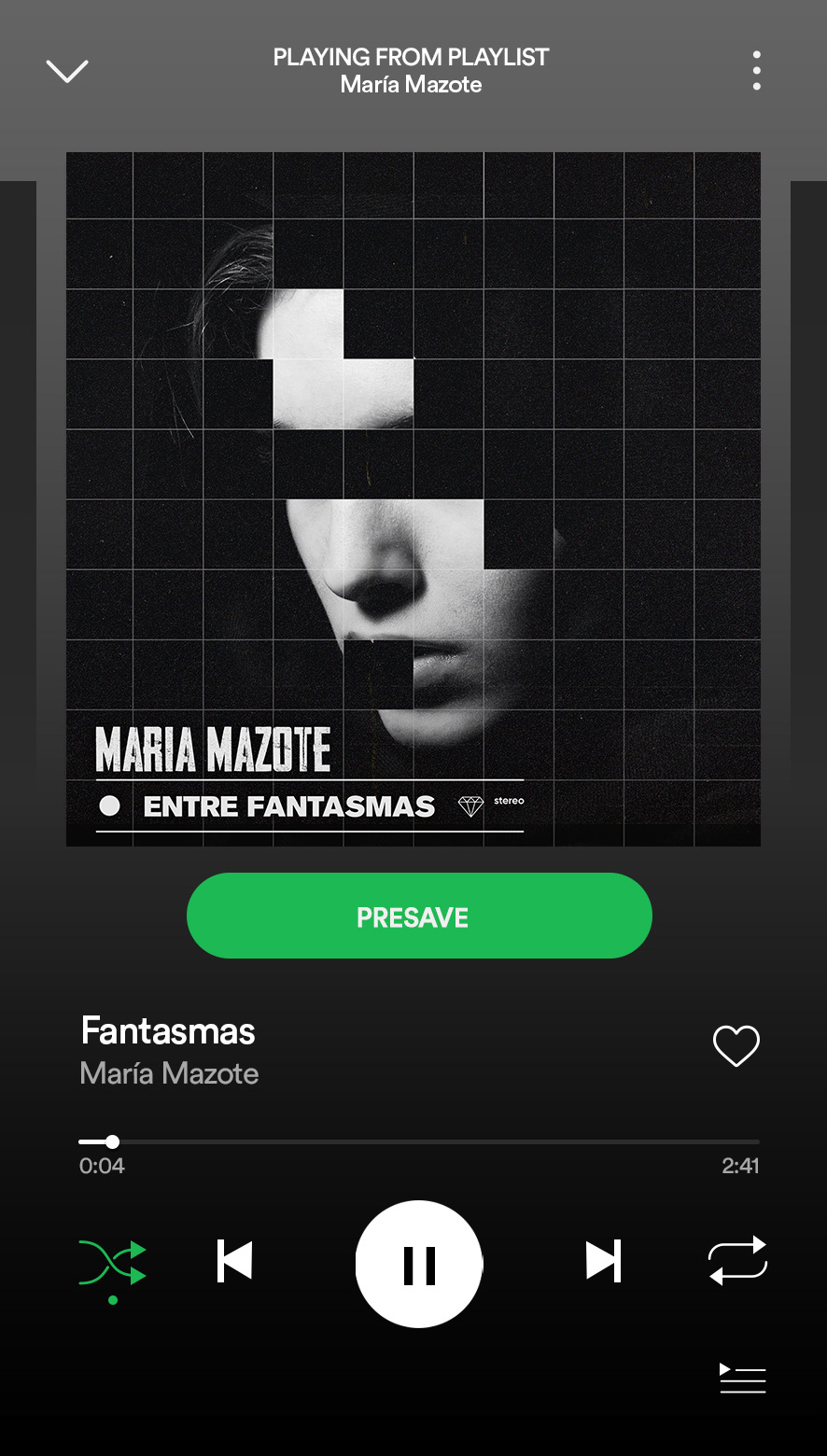
Task: Collapse the now playing view
Action: tap(67, 71)
